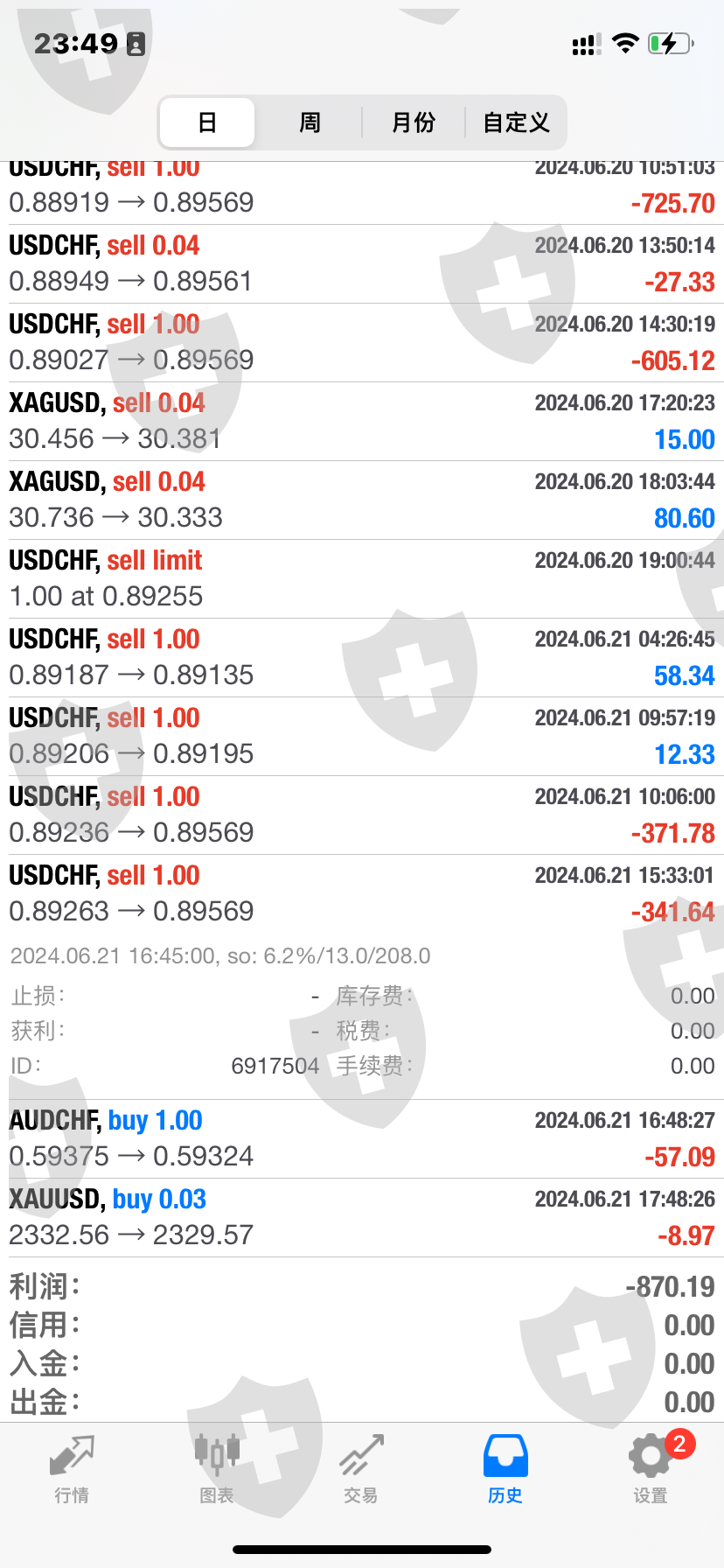Screen dimensions: 724x1568
Task: Switch to the 交易 trade tab
Action: click(361, 1468)
